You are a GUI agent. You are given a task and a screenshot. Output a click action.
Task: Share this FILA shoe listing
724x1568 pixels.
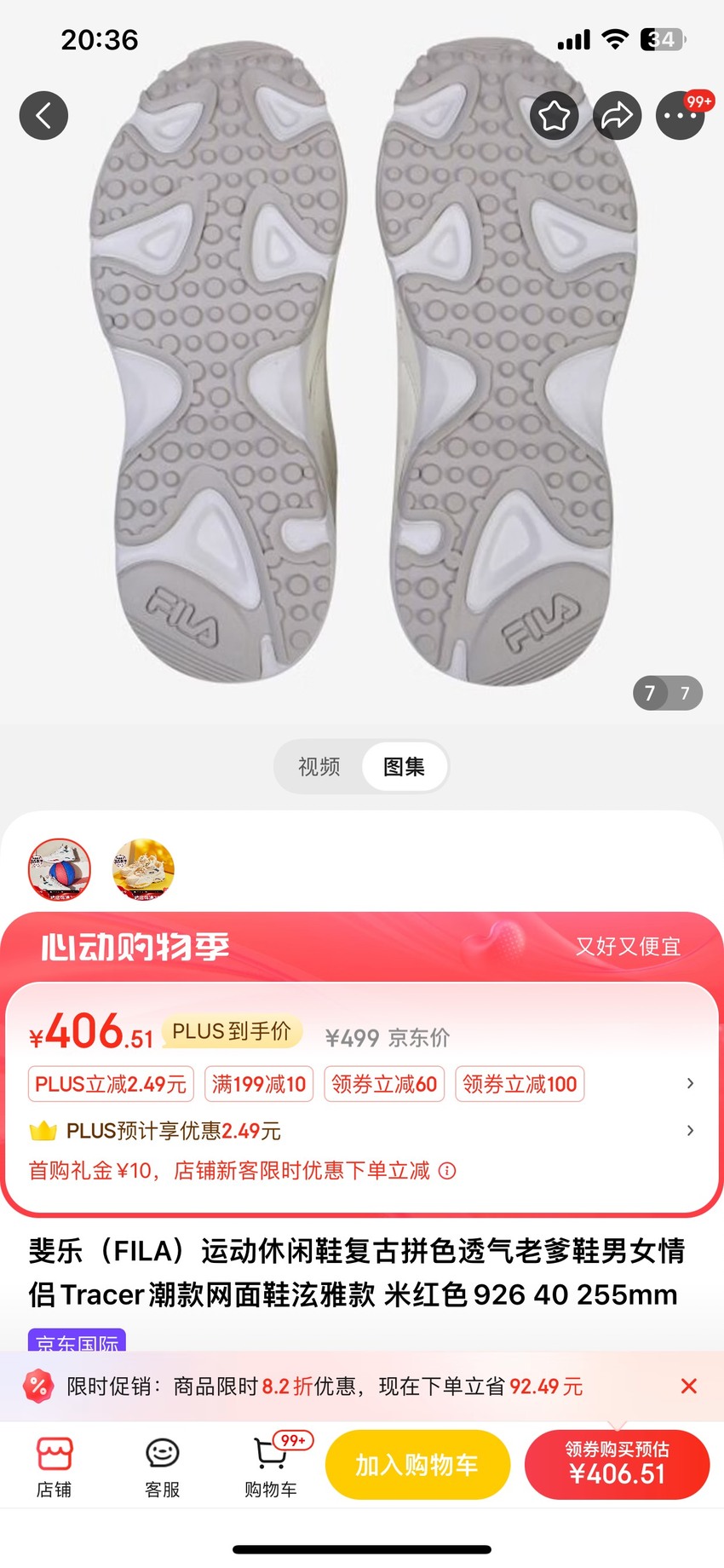(618, 115)
